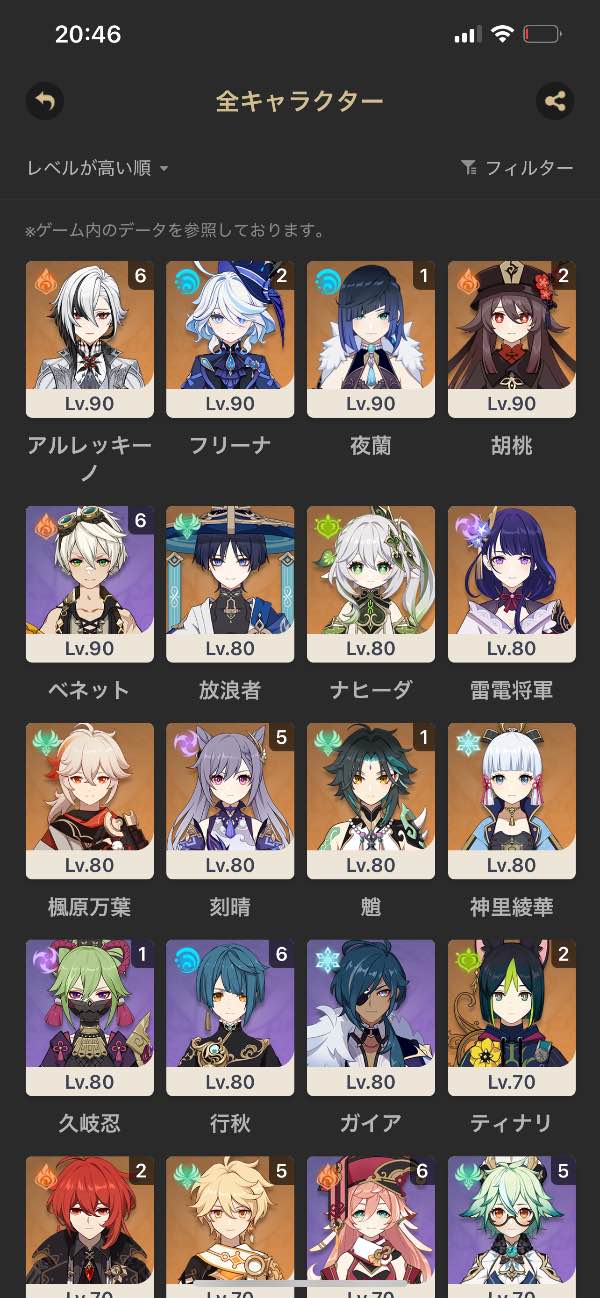The width and height of the screenshot is (600, 1298).
Task: Open the ベネット character card
Action: click(x=90, y=583)
